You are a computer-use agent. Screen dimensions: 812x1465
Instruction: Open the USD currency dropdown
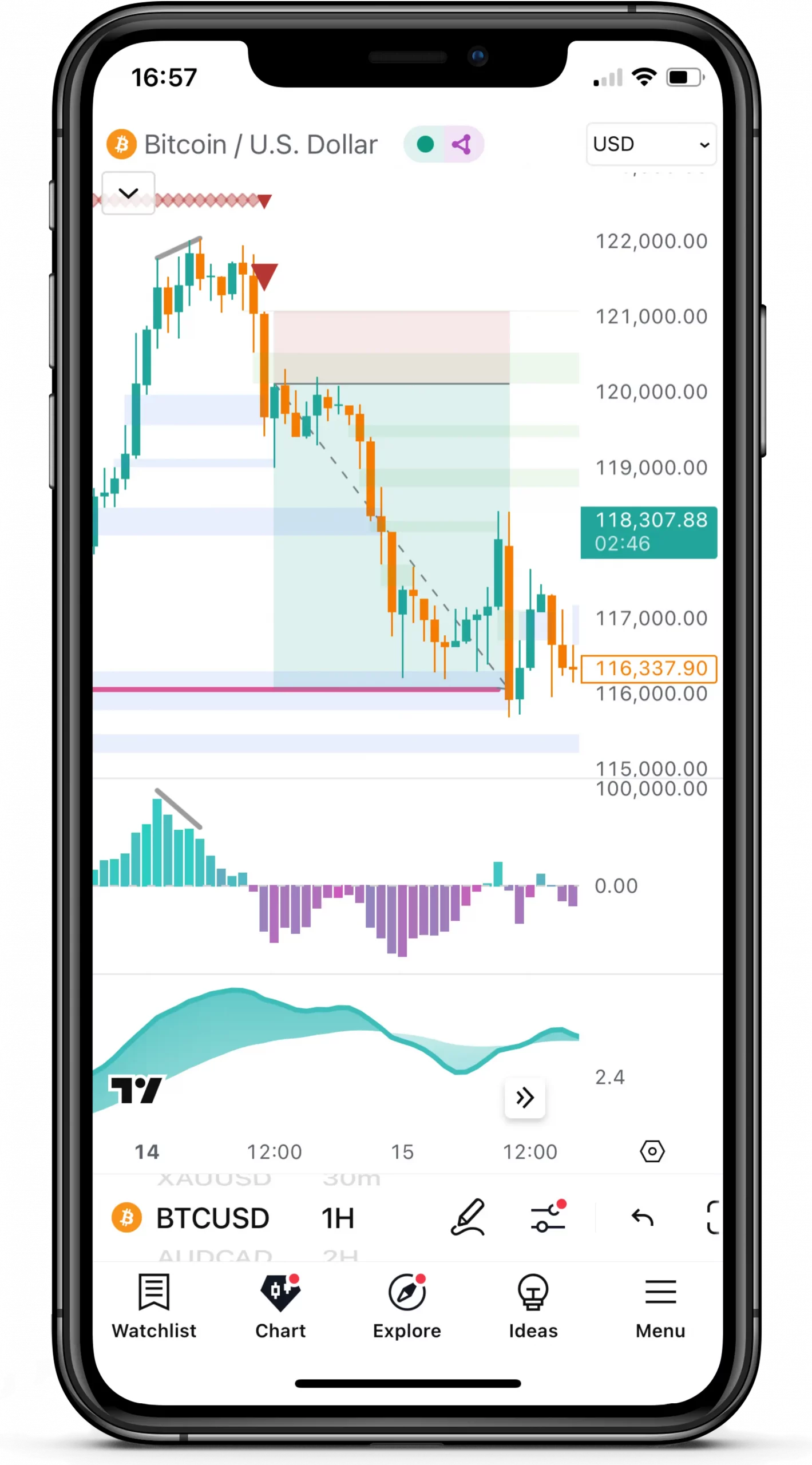(x=651, y=144)
